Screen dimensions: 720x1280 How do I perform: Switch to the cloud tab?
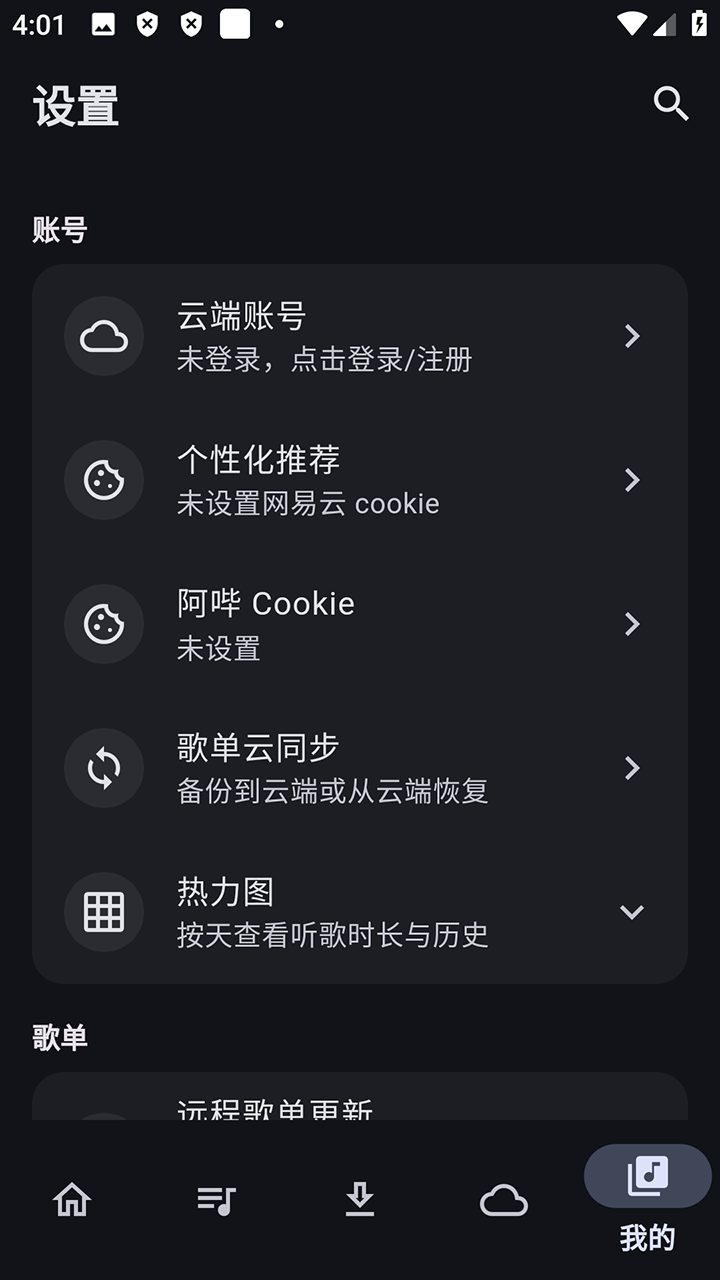coord(504,1199)
